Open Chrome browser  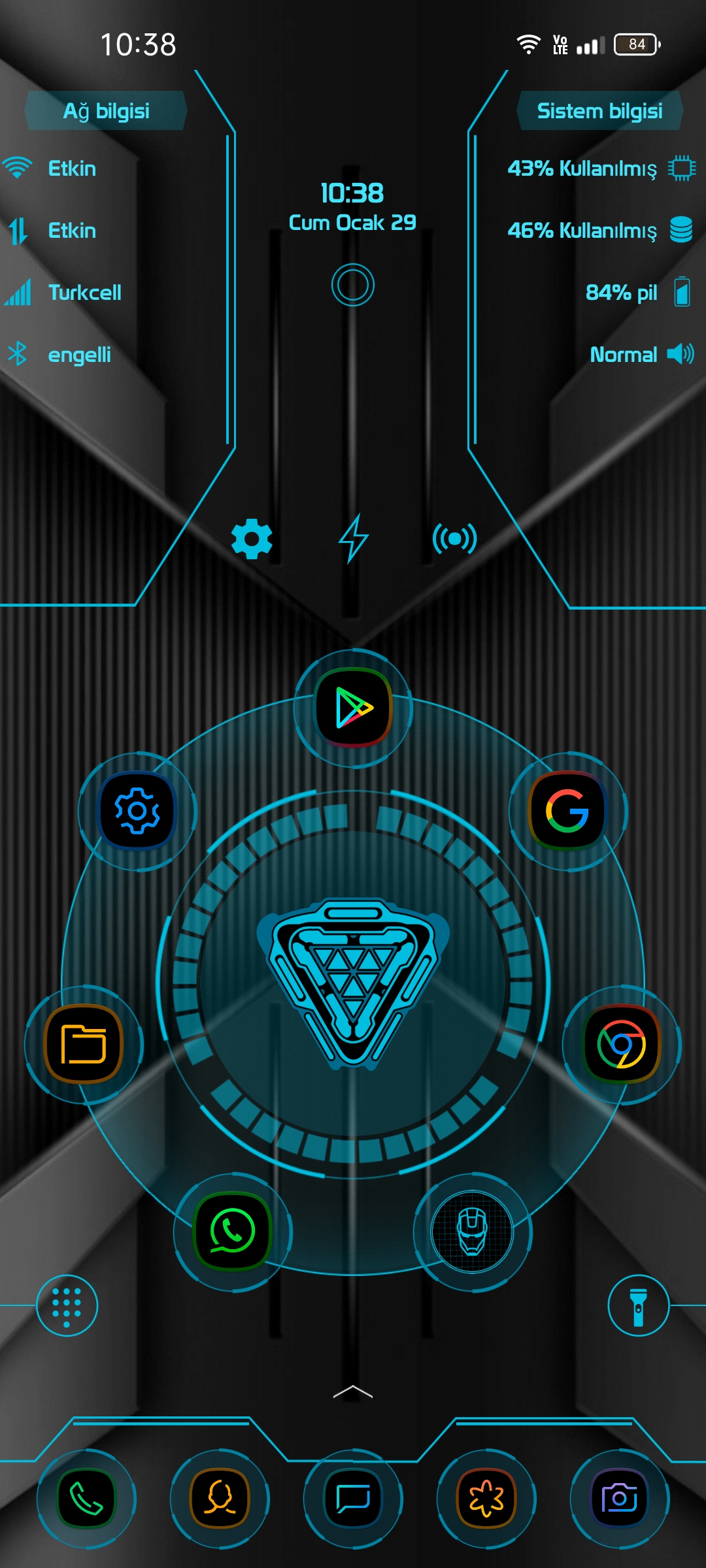[x=622, y=1045]
